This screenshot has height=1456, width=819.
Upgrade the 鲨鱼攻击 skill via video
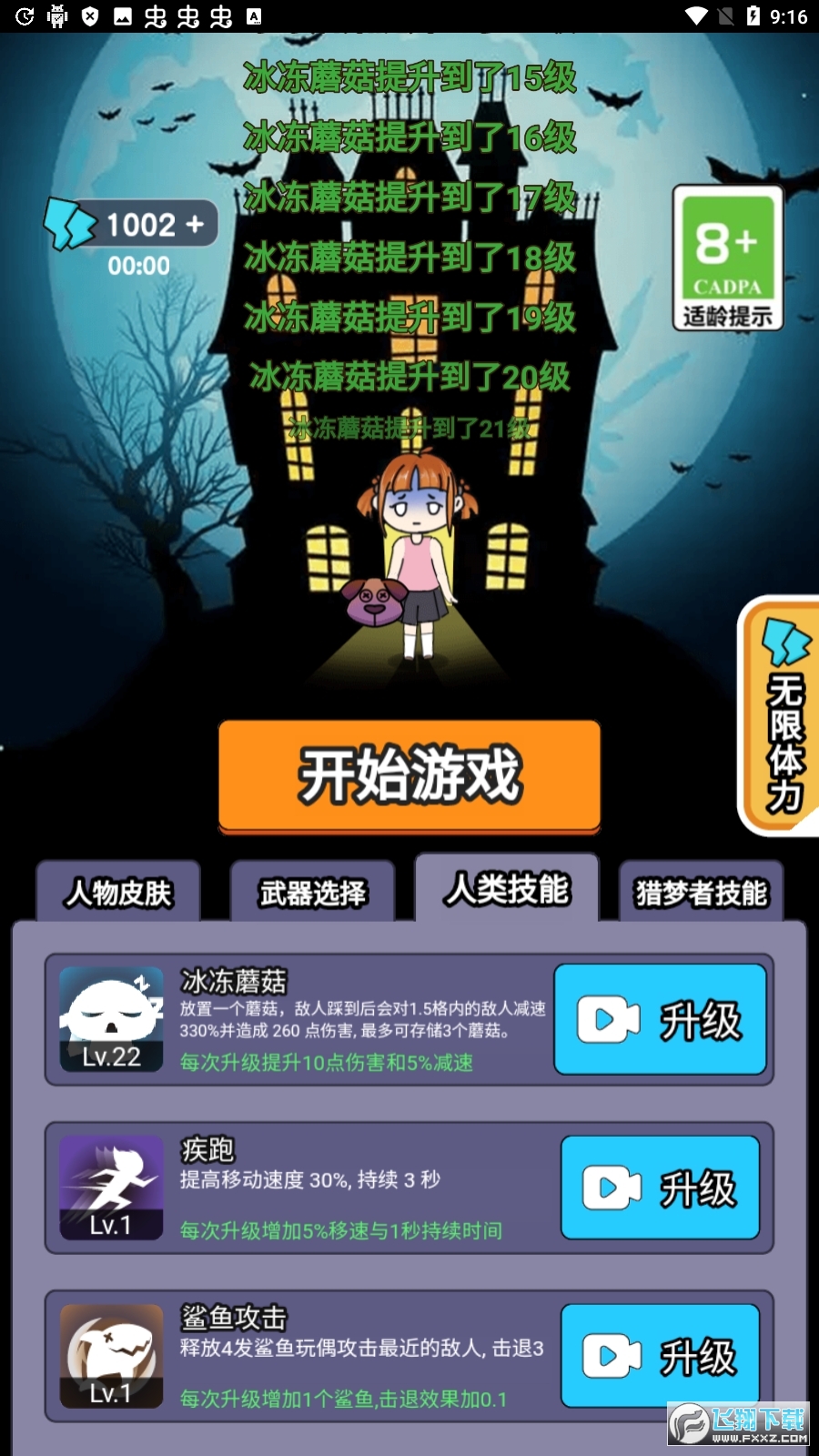pos(660,1356)
